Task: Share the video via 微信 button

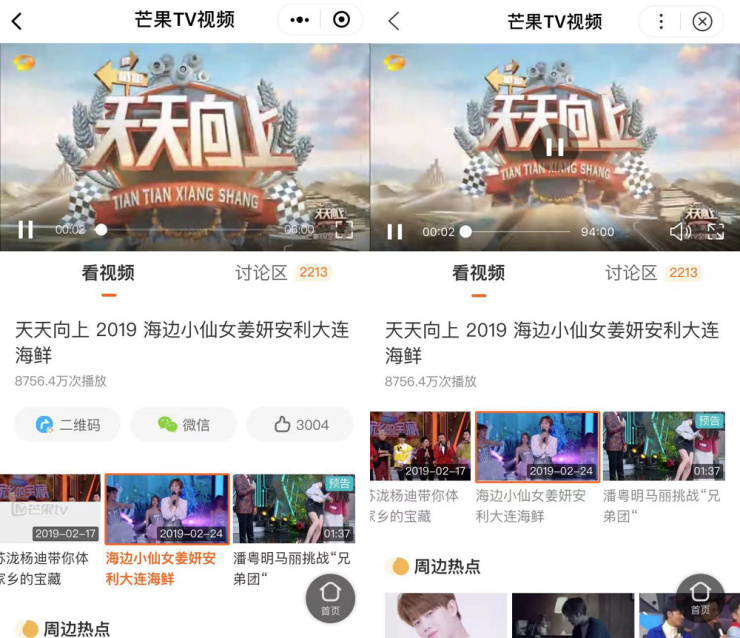Action: pyautogui.click(x=184, y=425)
